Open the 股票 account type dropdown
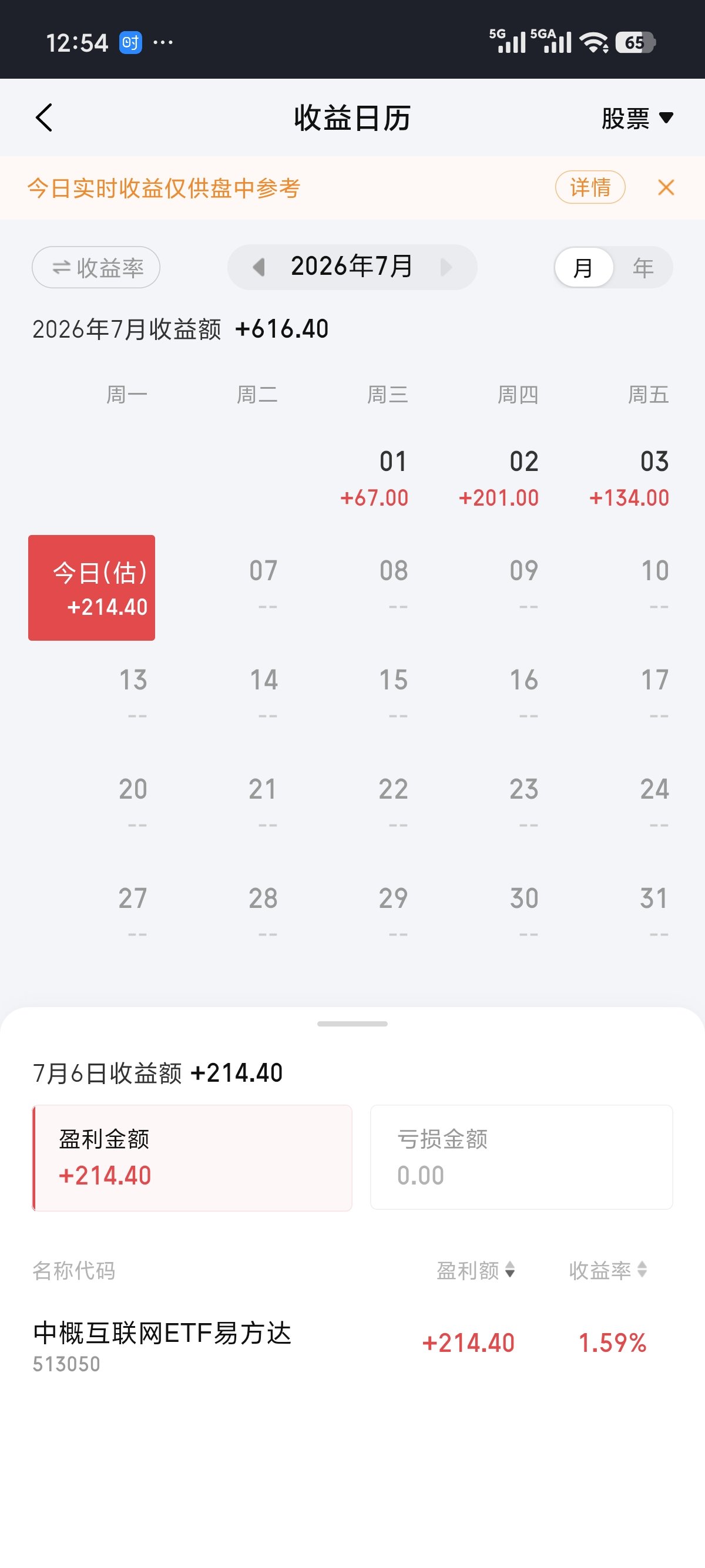The image size is (705, 1568). pos(637,118)
